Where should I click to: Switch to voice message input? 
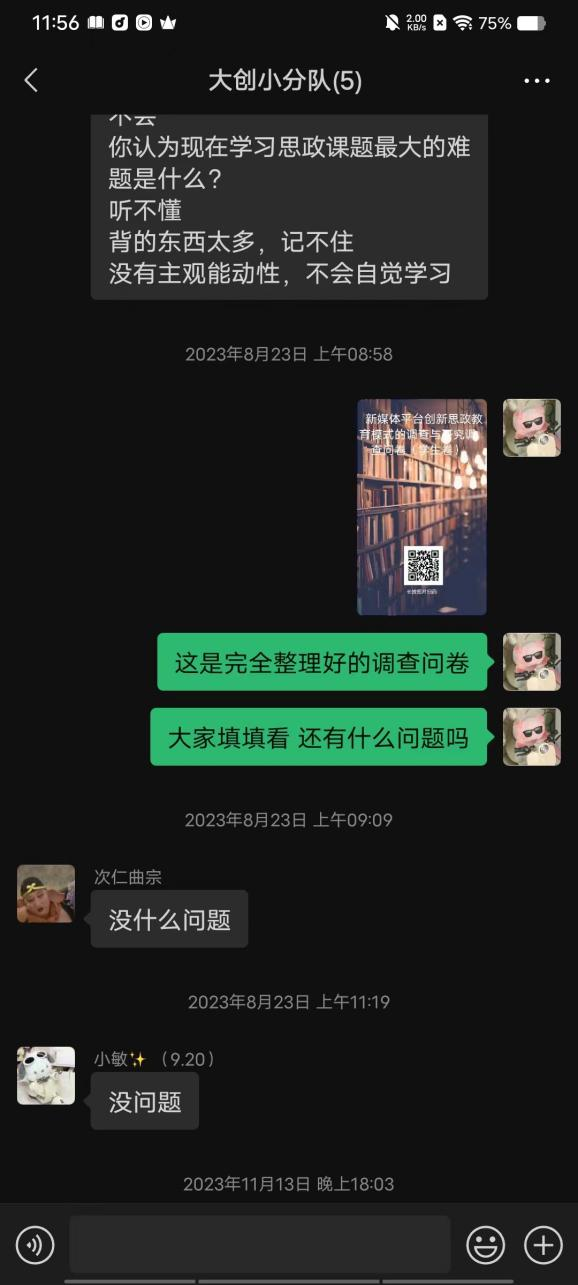(x=35, y=1245)
